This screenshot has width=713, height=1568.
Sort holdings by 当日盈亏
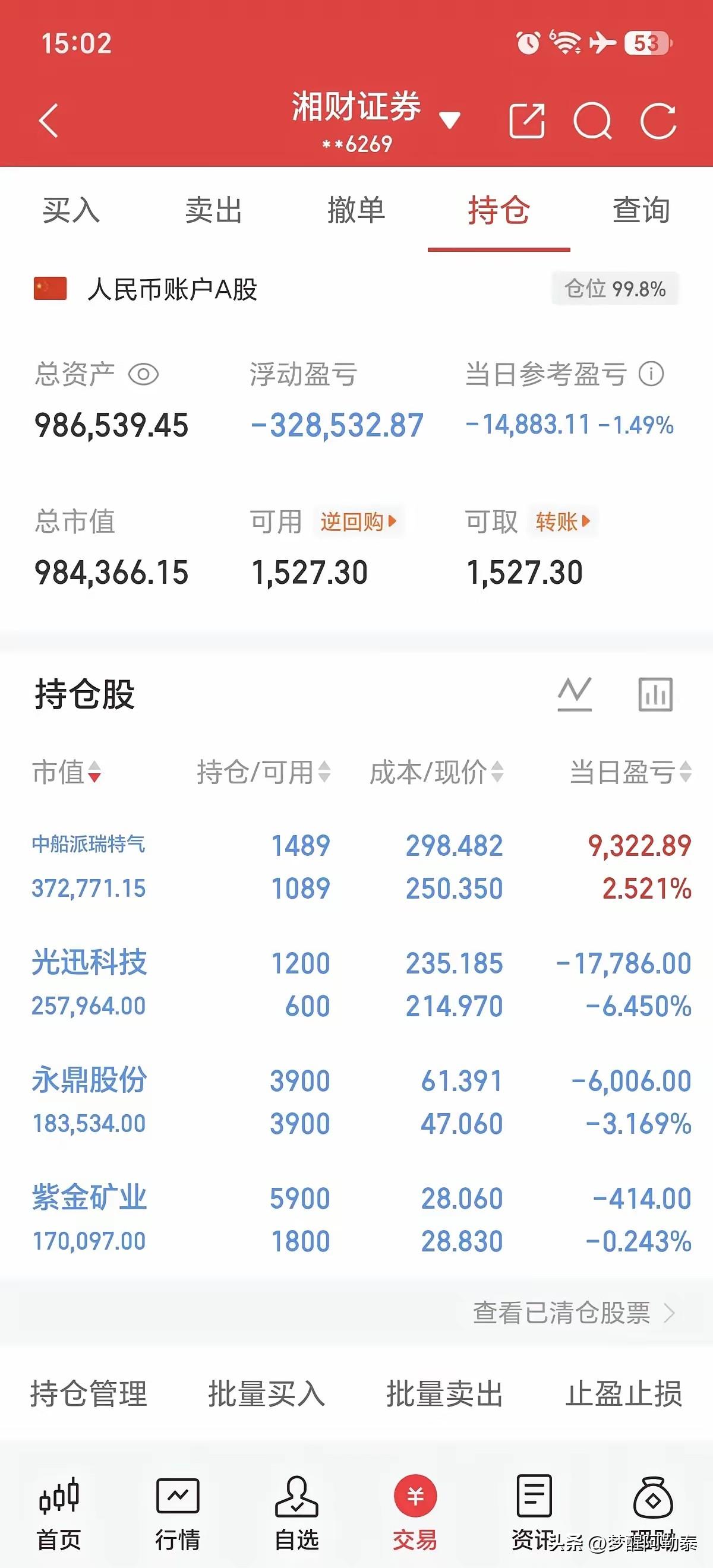[x=630, y=772]
